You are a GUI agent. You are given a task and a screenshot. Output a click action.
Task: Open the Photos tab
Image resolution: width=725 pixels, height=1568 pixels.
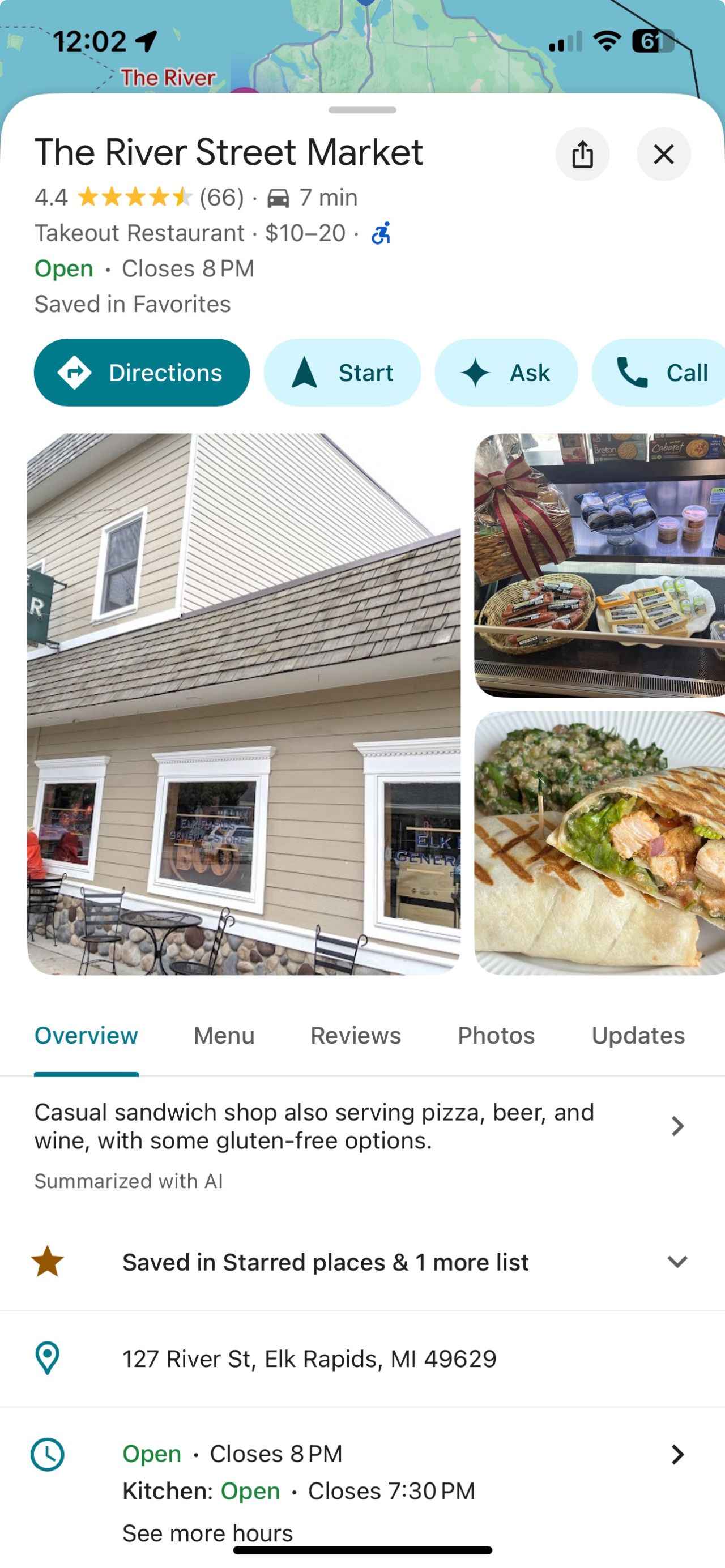496,1035
